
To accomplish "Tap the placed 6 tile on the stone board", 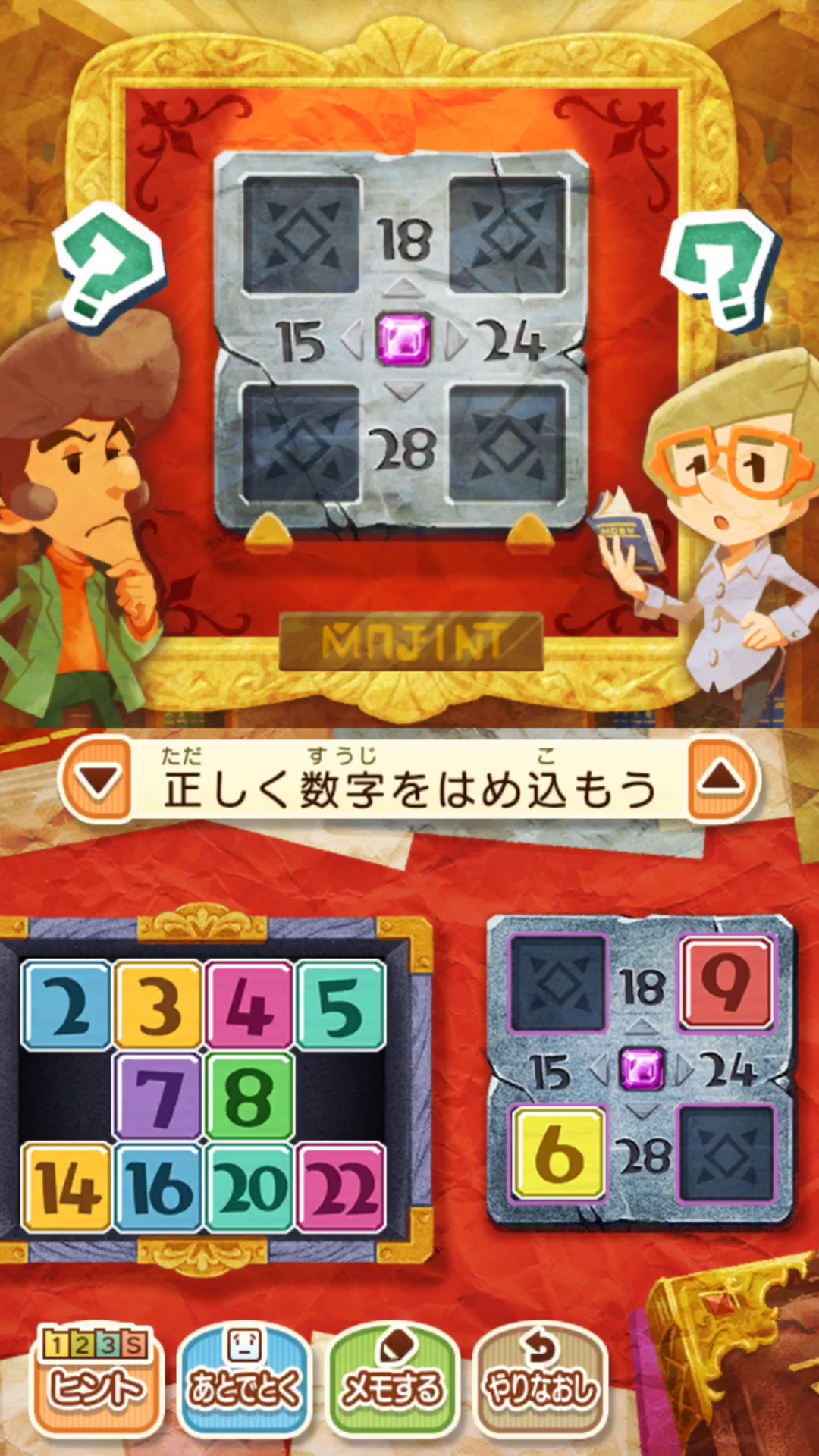I will [559, 1153].
